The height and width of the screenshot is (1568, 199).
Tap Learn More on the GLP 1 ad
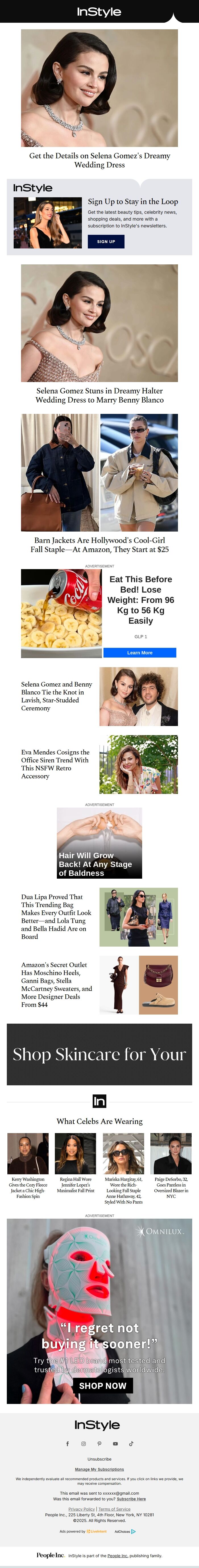point(139,652)
